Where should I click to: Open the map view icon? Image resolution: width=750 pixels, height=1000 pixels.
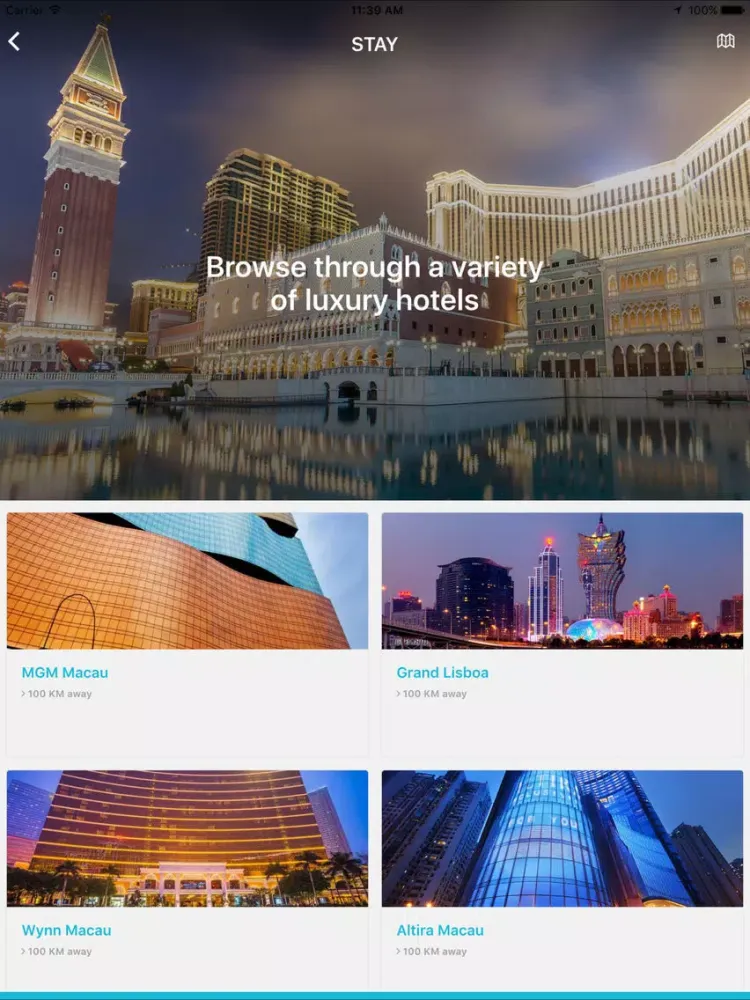pyautogui.click(x=726, y=41)
